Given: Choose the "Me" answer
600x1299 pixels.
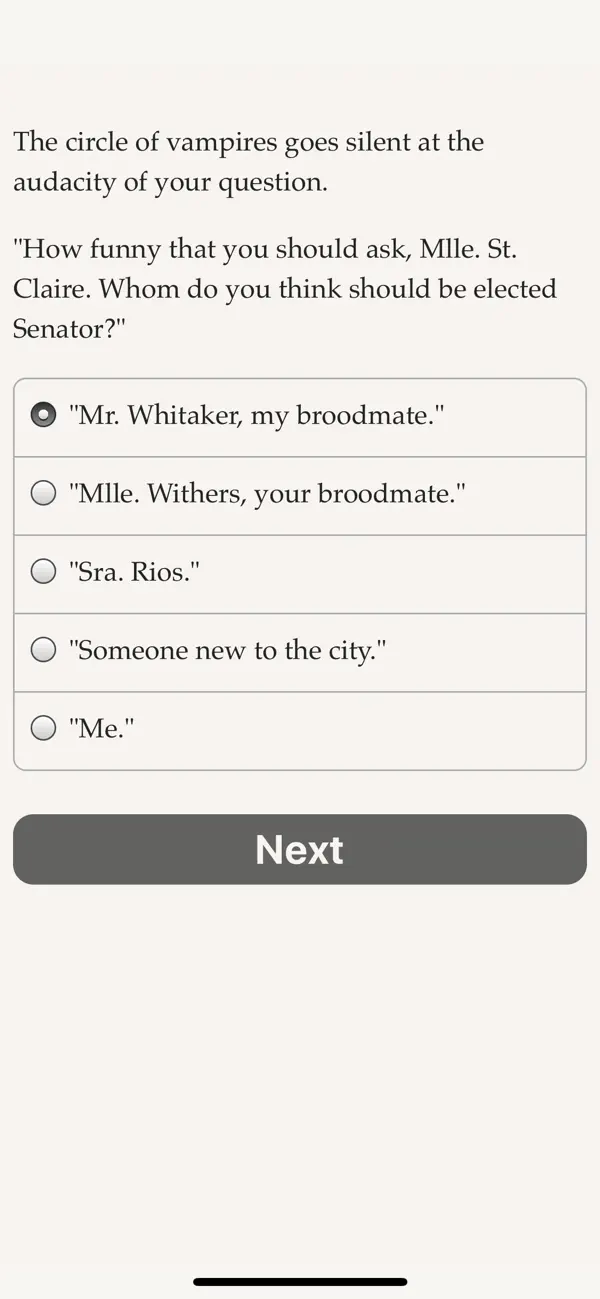Looking at the screenshot, I should (299, 731).
